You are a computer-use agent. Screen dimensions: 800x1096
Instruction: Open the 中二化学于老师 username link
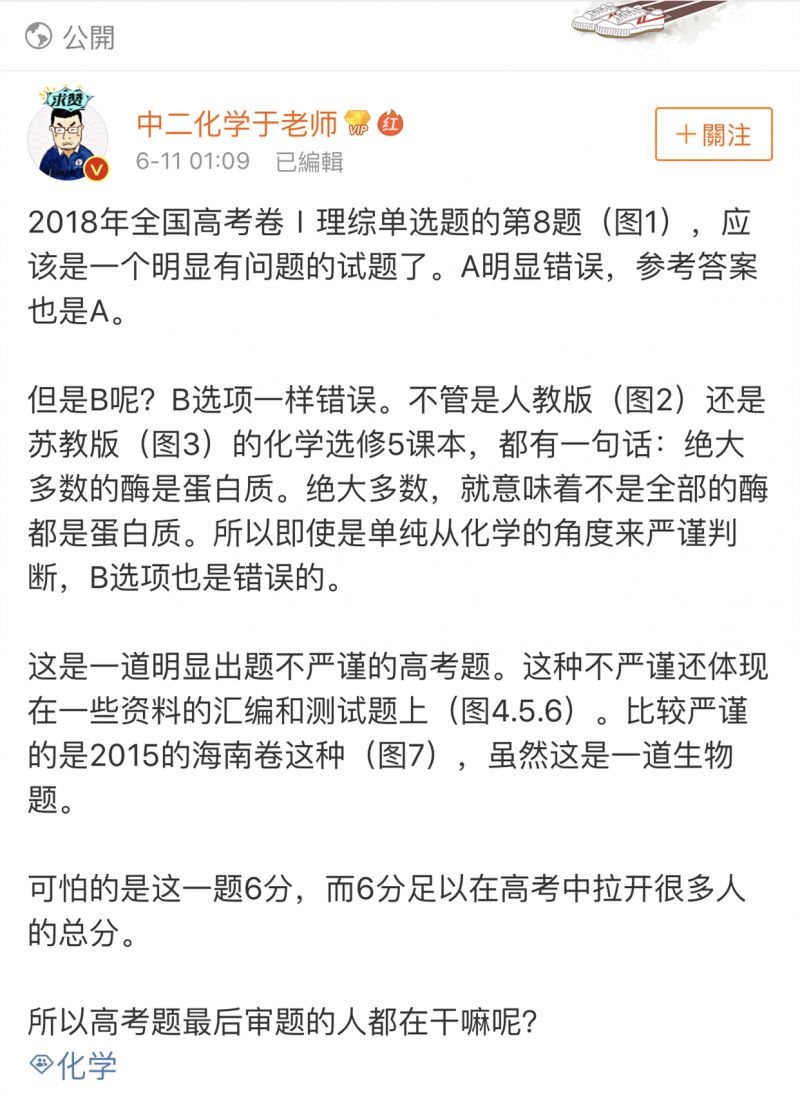[238, 124]
